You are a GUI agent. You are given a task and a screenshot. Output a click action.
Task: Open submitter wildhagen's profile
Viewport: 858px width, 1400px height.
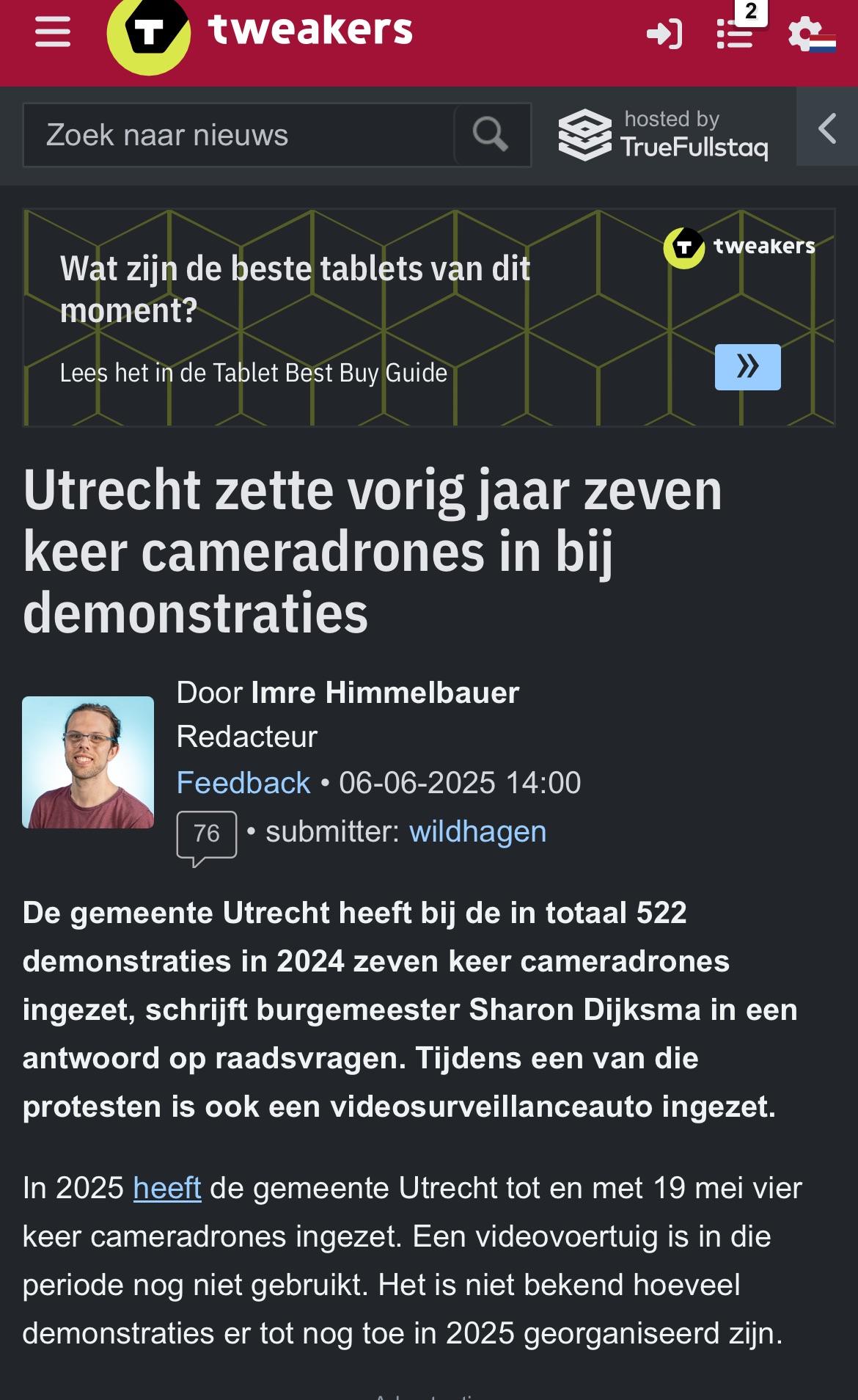477,832
